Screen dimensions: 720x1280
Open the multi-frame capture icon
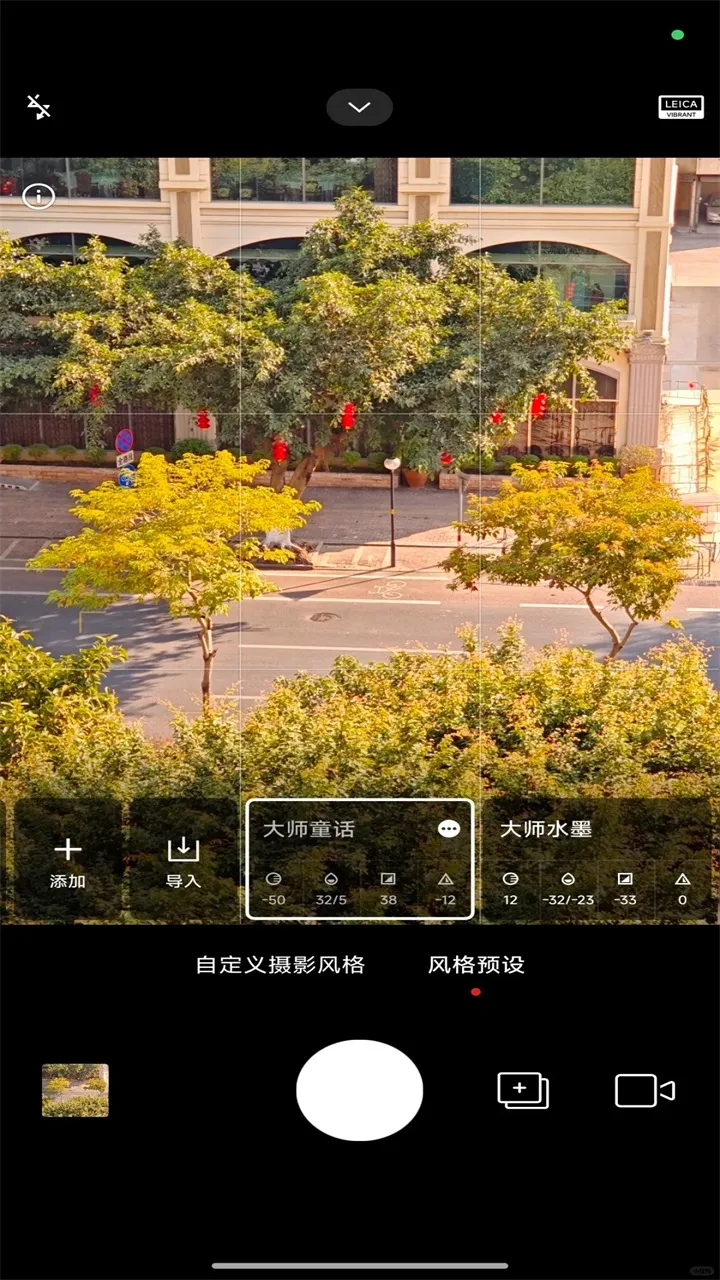point(524,1091)
